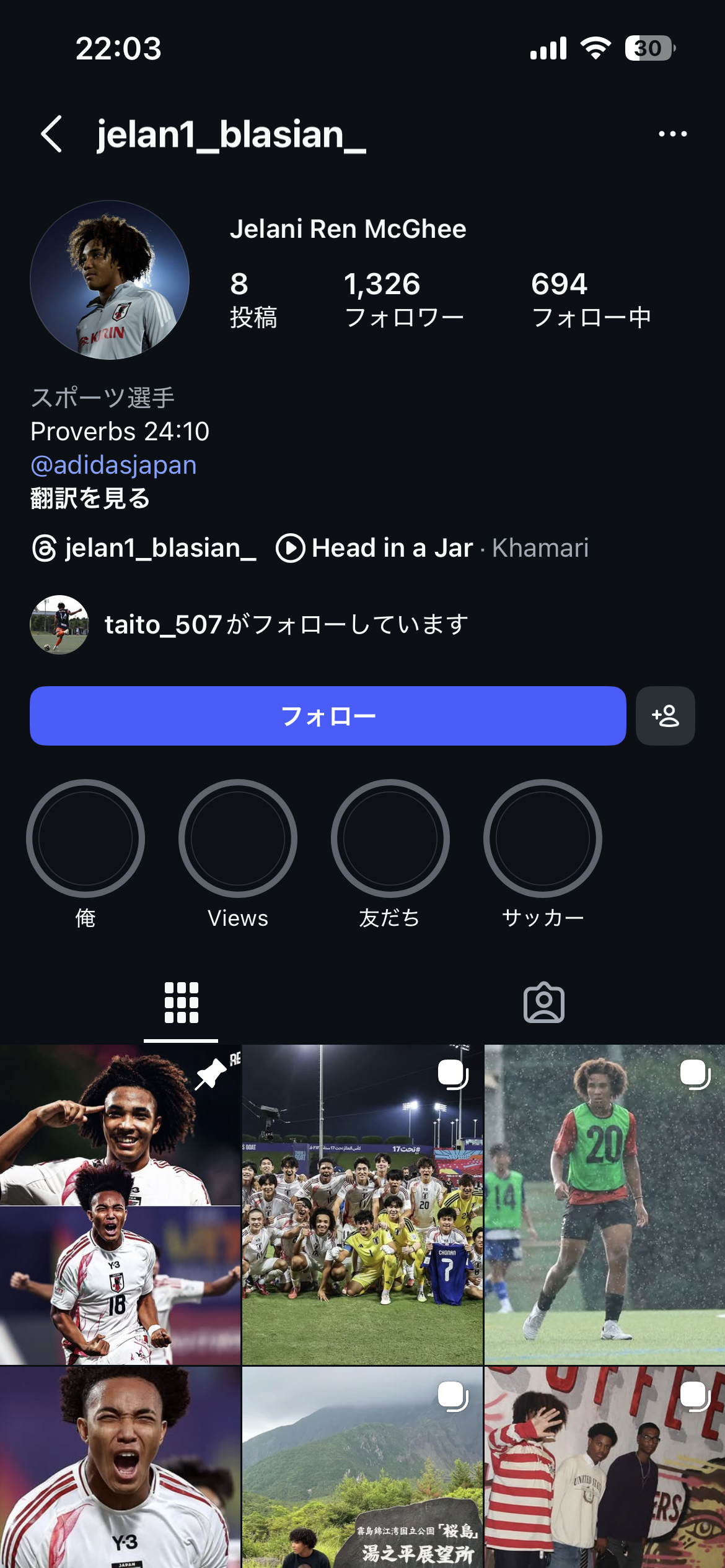View the 1,326 followers list

[x=403, y=299]
